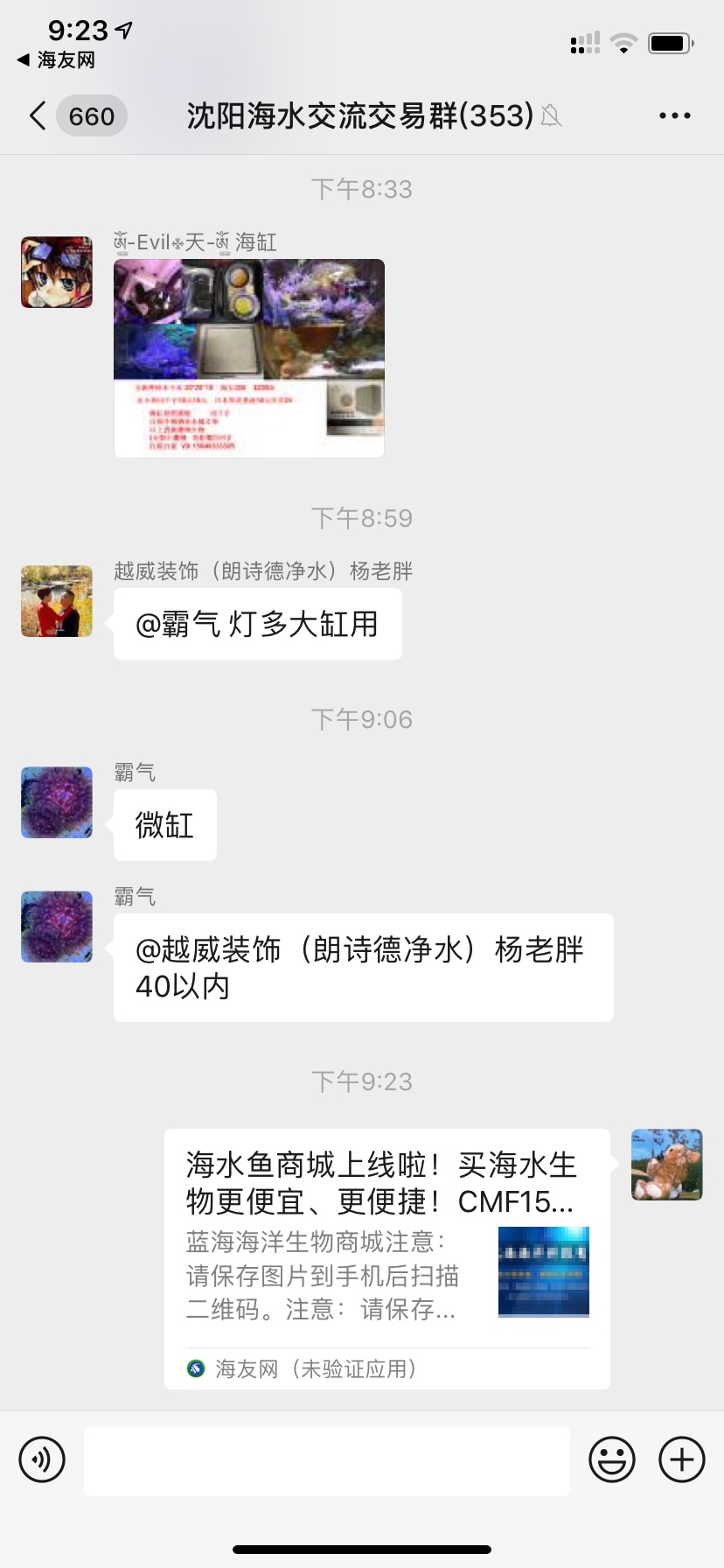
Task: Open the plus attachments menu
Action: coord(681,1459)
